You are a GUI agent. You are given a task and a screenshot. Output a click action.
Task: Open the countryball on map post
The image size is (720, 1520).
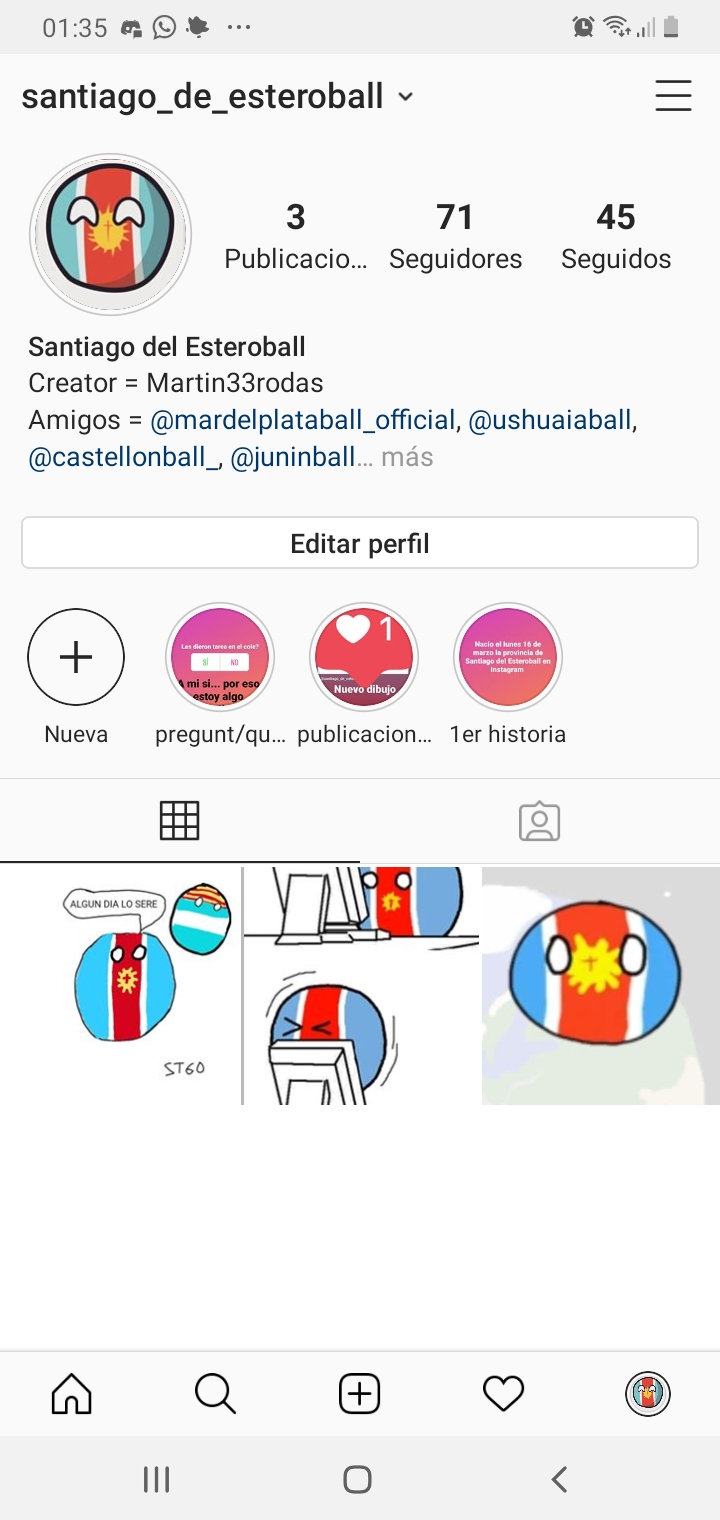click(x=600, y=985)
